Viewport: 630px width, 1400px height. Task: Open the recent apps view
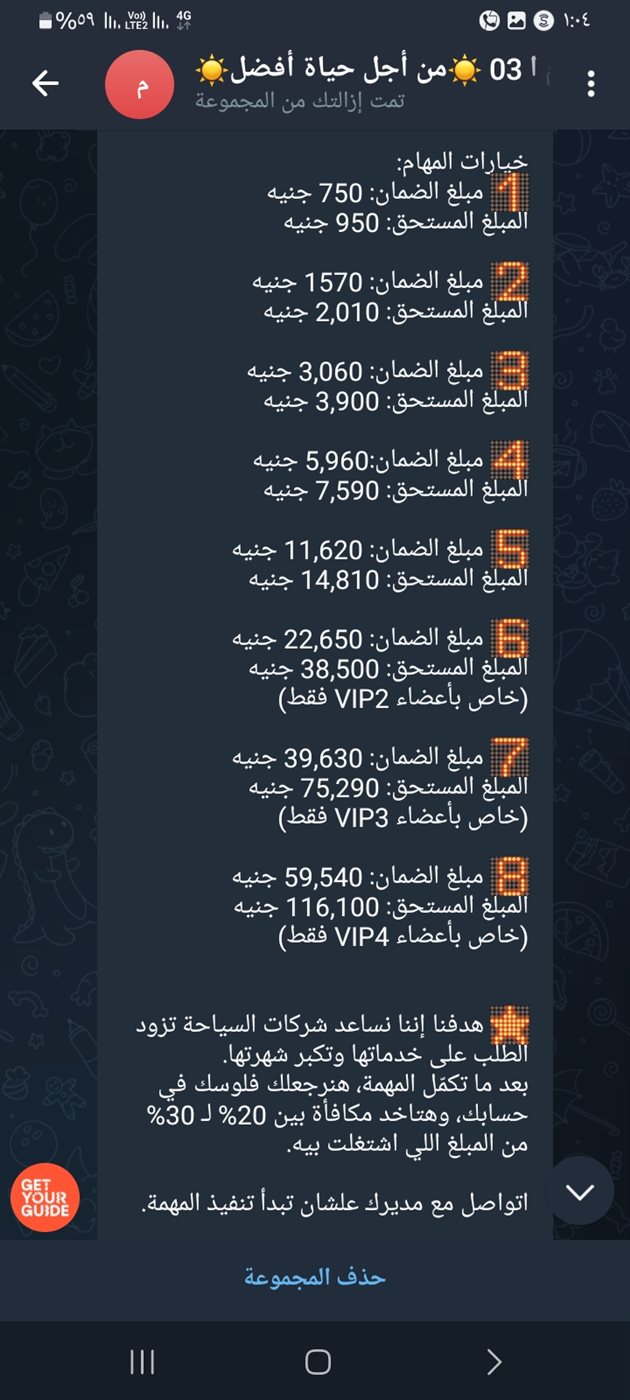click(143, 1361)
